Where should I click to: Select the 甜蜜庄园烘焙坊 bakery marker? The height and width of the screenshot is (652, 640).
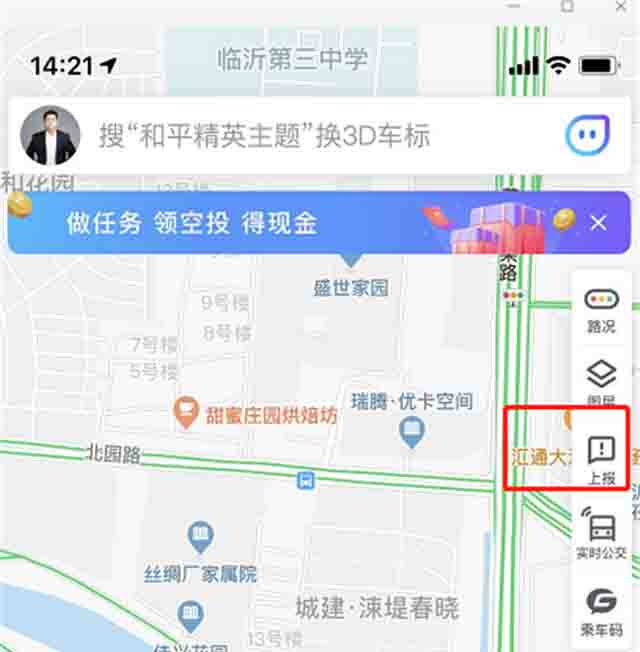[186, 410]
